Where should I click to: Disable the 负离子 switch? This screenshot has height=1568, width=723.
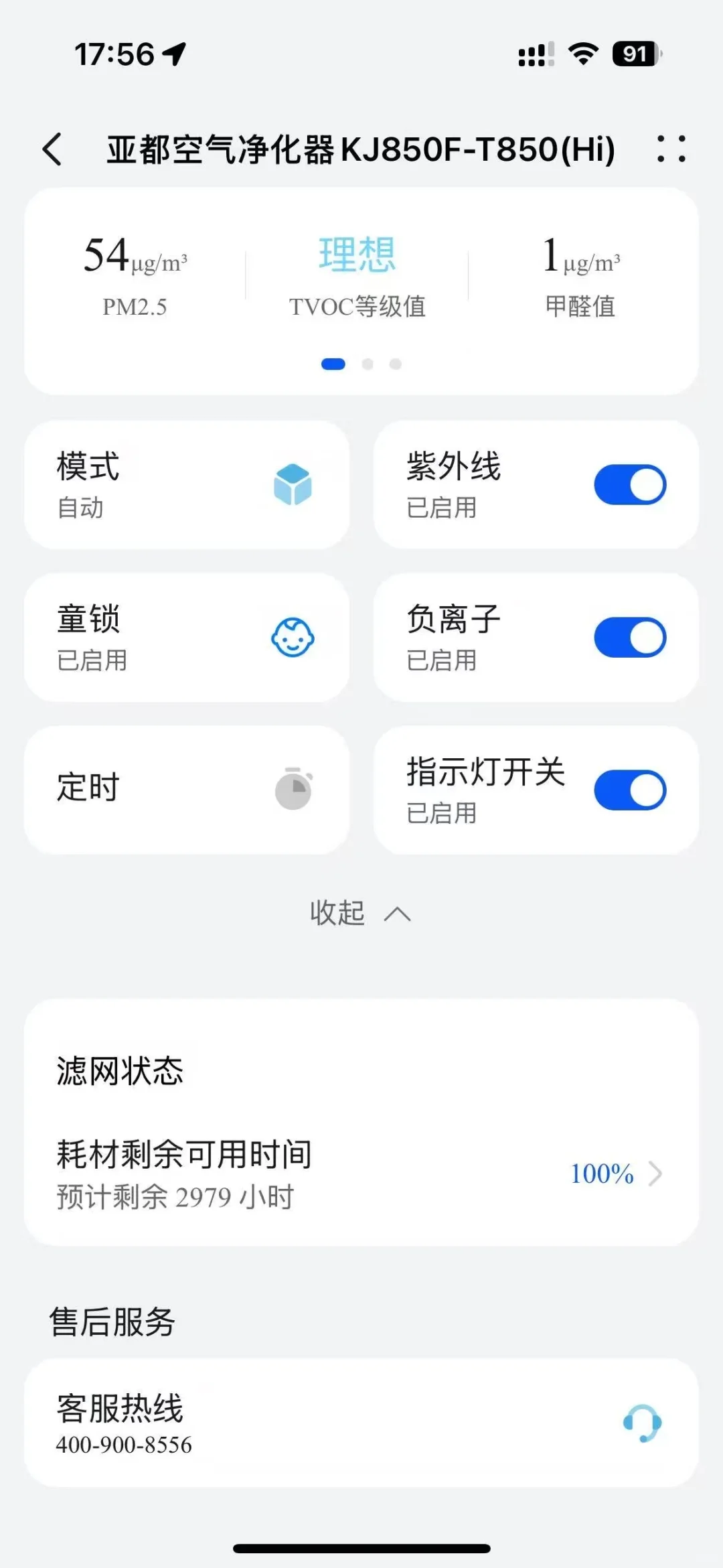[x=629, y=637]
